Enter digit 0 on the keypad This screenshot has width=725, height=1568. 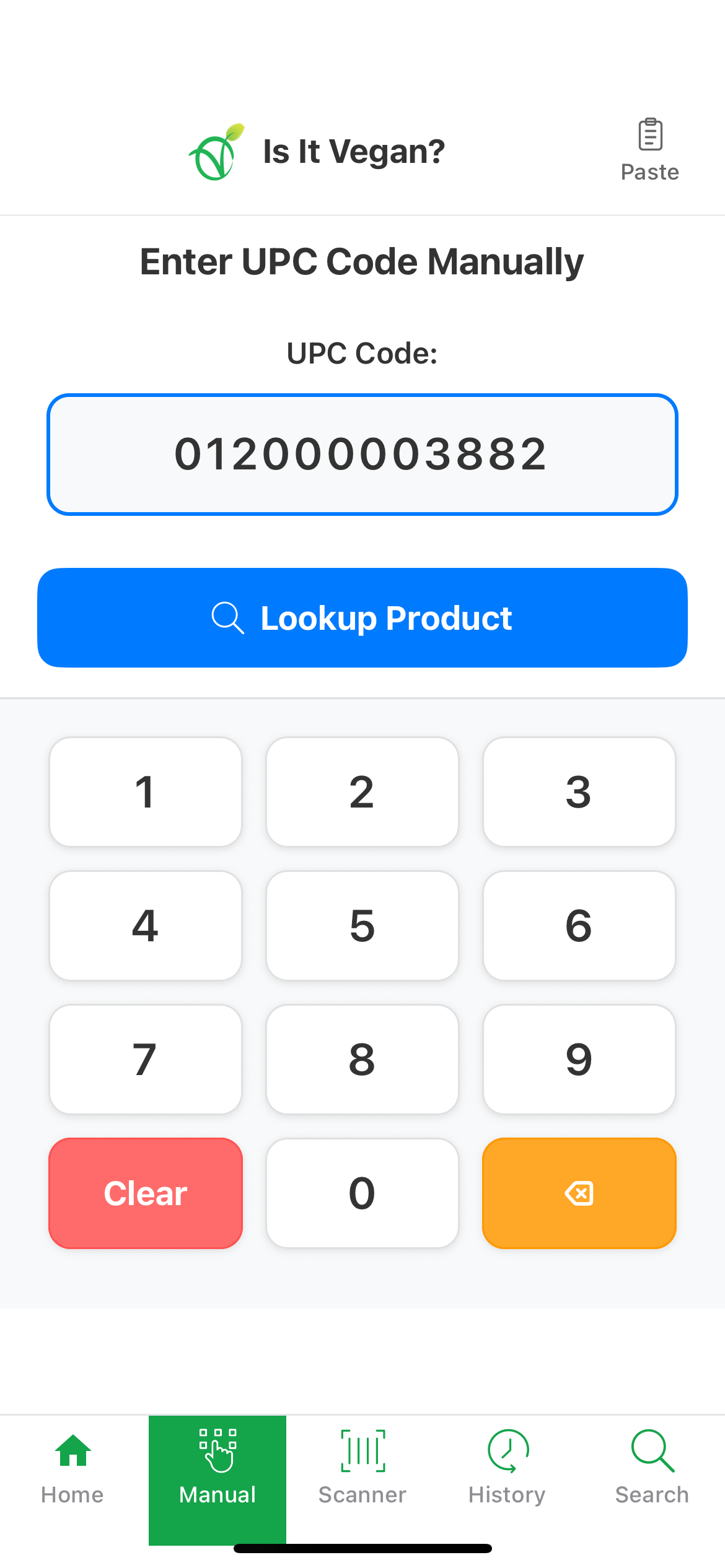[x=362, y=1193]
